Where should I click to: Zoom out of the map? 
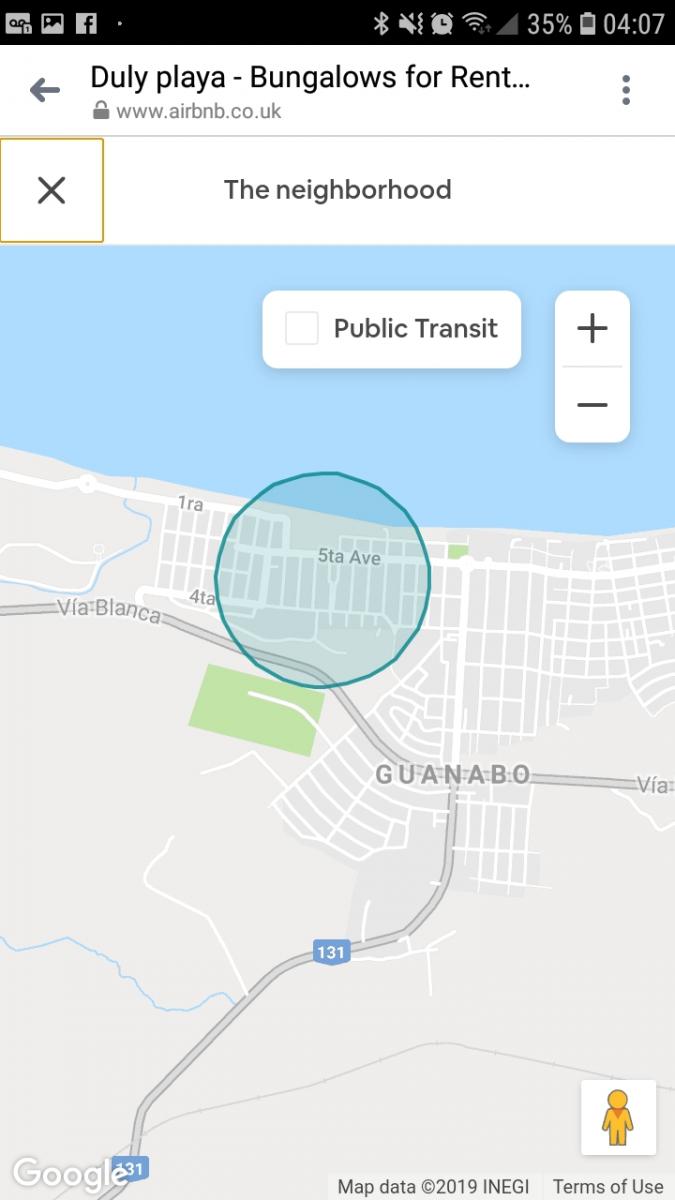coord(592,404)
